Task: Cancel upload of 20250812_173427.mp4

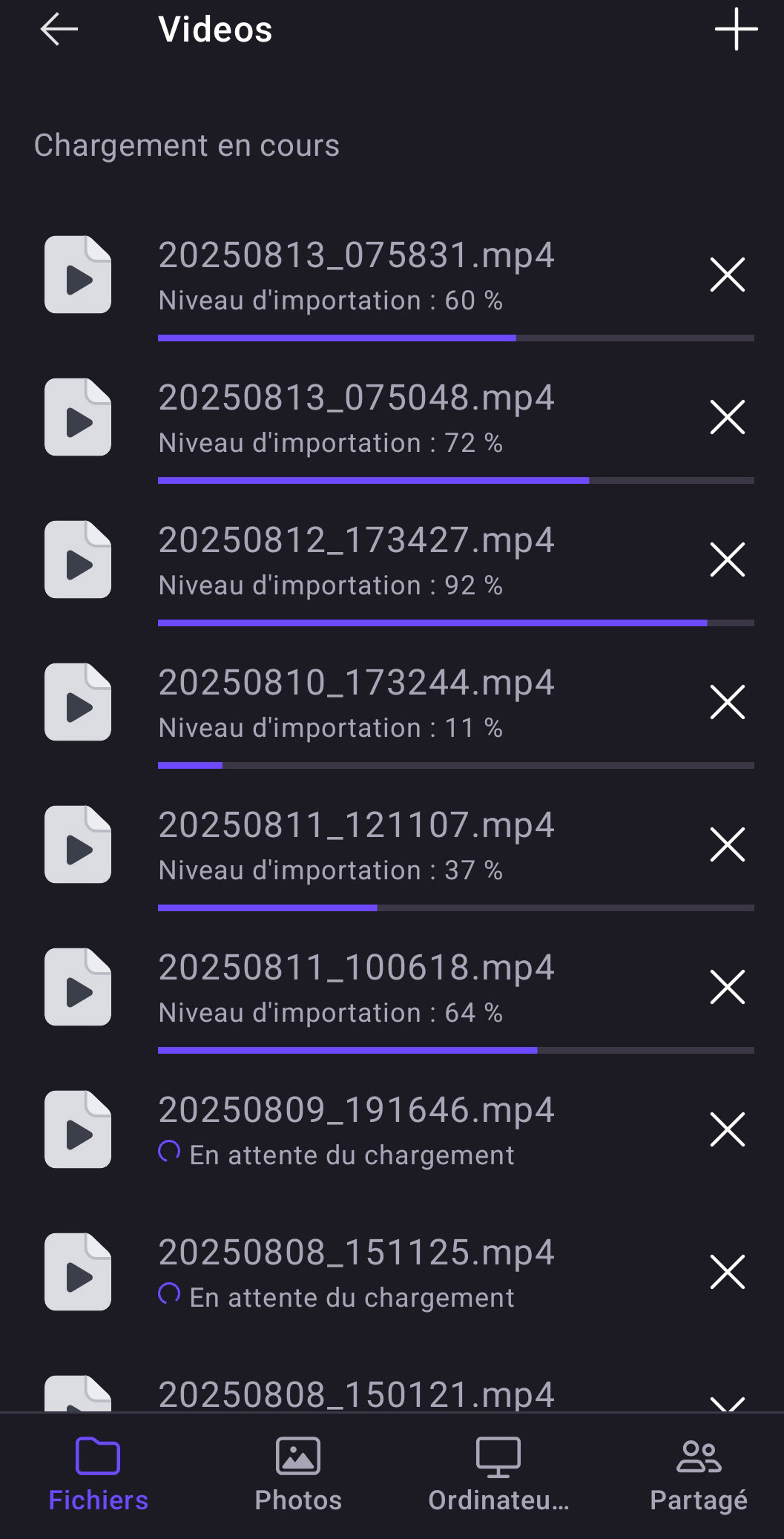Action: pyautogui.click(x=727, y=560)
